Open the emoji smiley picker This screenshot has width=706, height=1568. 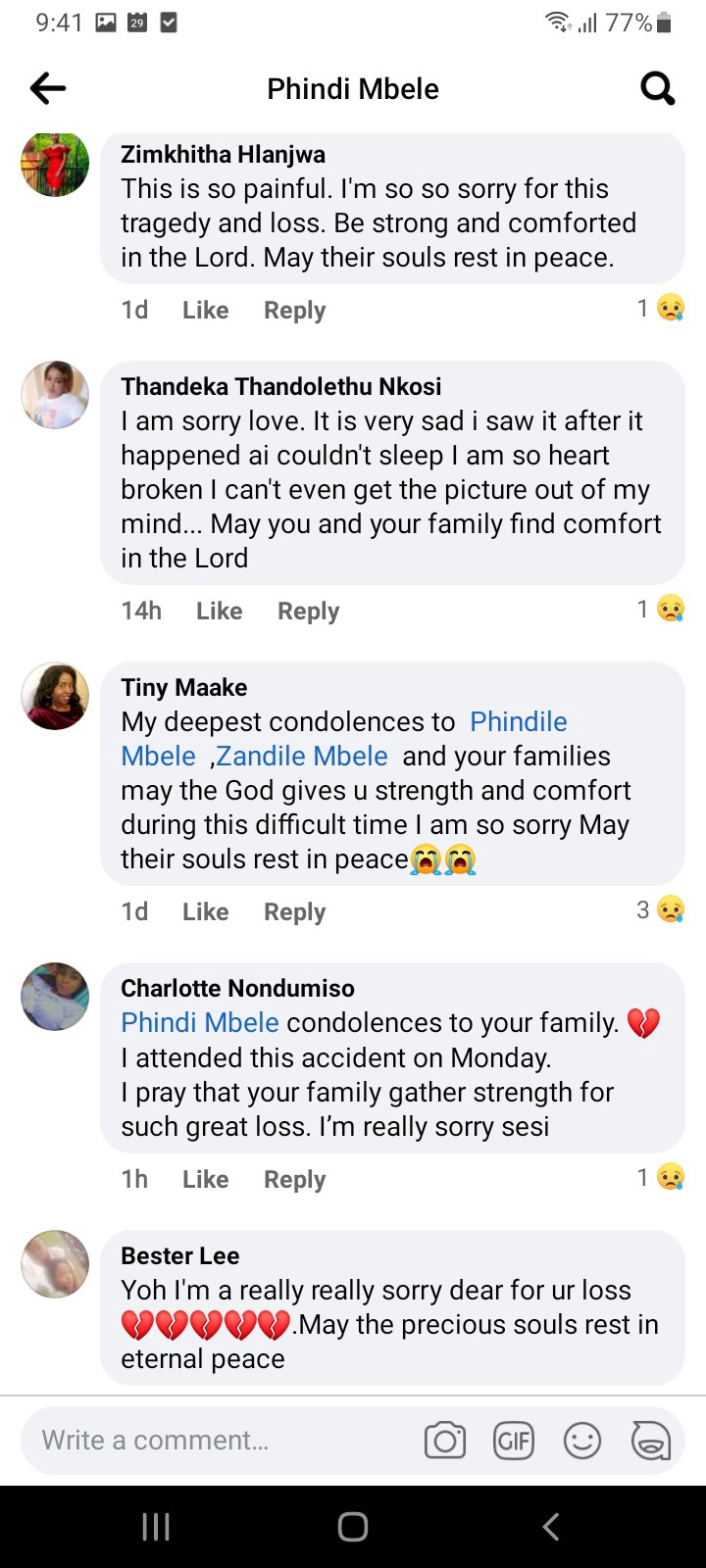tap(582, 1441)
